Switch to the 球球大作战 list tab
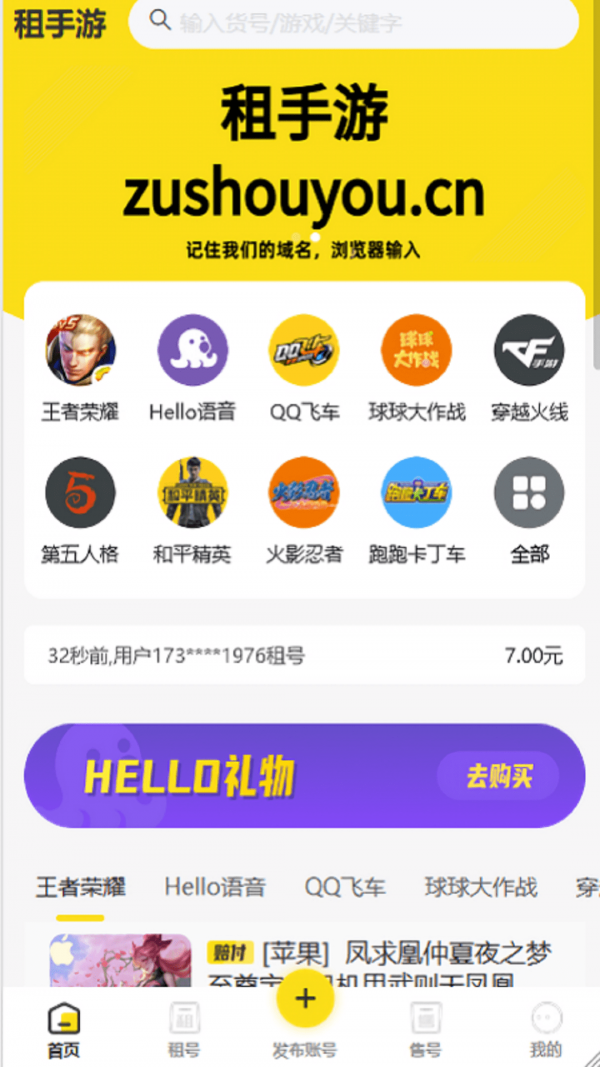The height and width of the screenshot is (1067, 600). coord(481,887)
